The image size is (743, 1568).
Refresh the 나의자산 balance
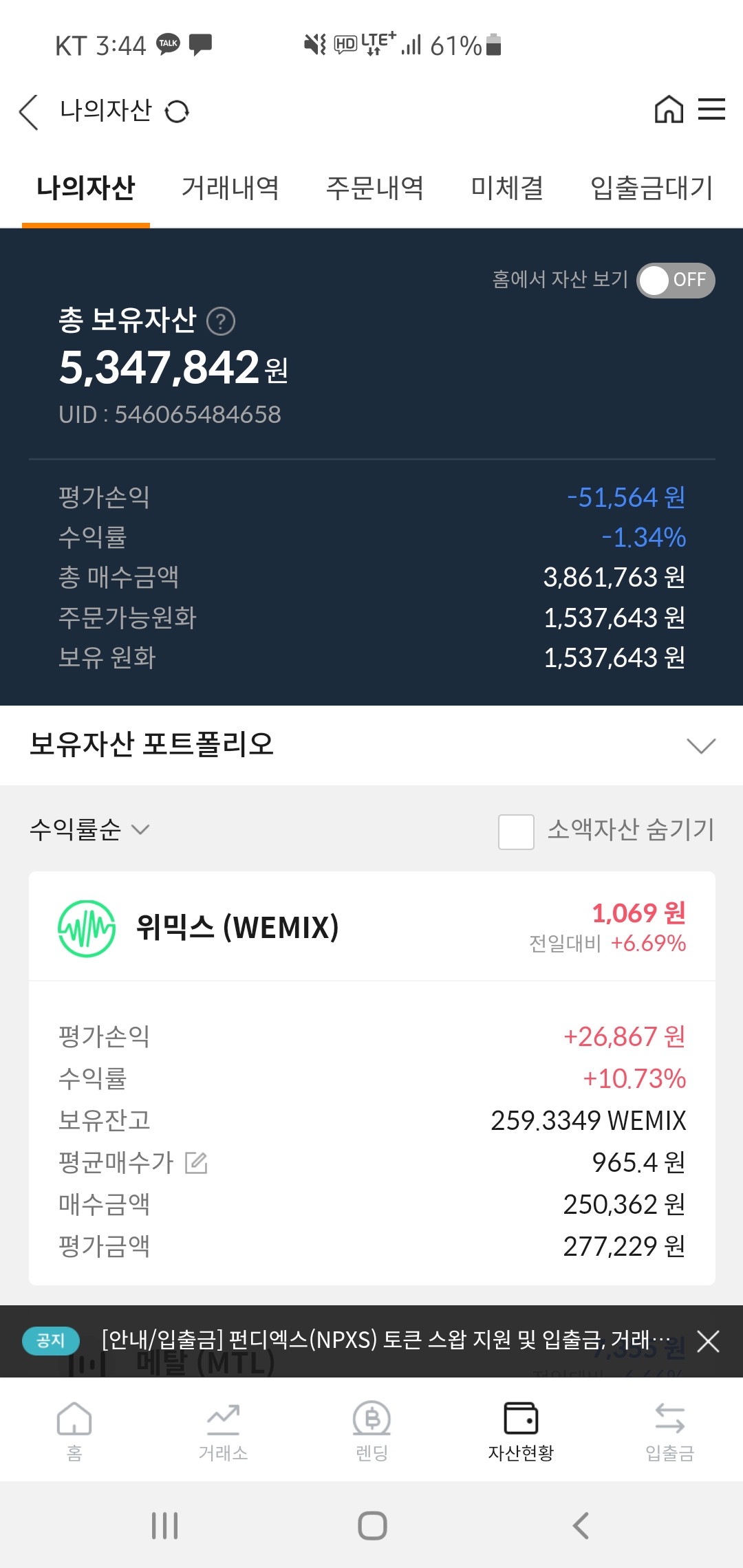(177, 111)
